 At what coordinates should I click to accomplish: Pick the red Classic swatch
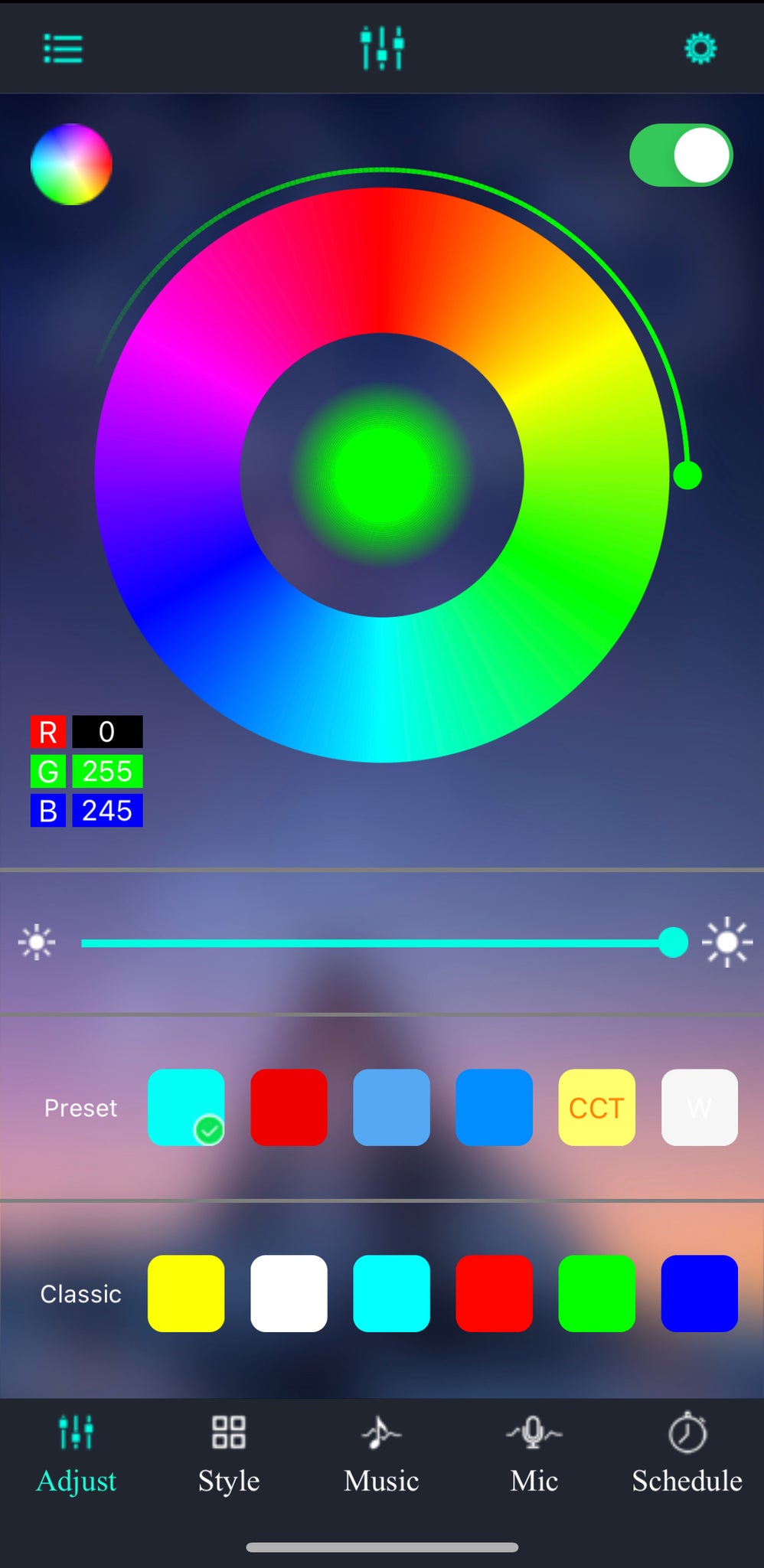tap(494, 1293)
